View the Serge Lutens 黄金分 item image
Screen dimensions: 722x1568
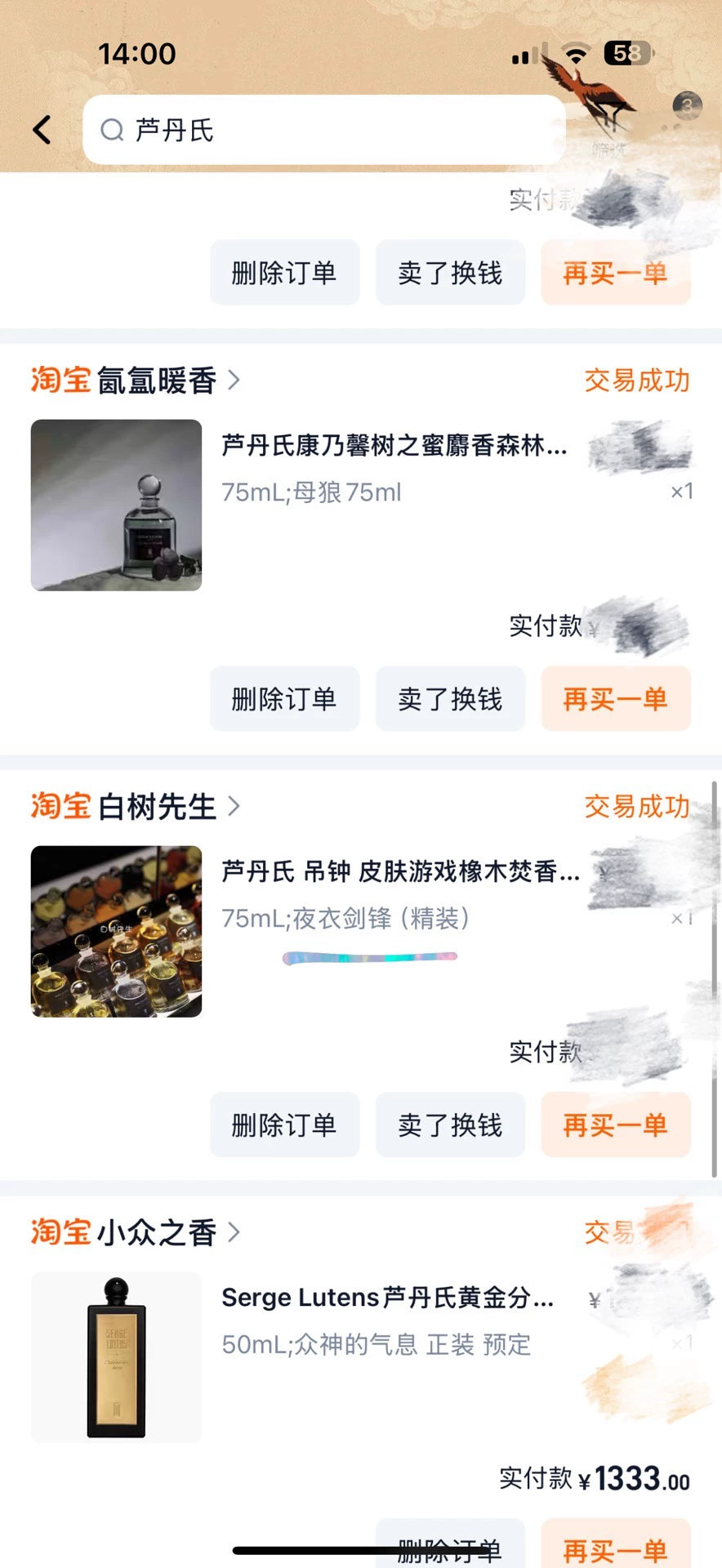pos(116,1357)
